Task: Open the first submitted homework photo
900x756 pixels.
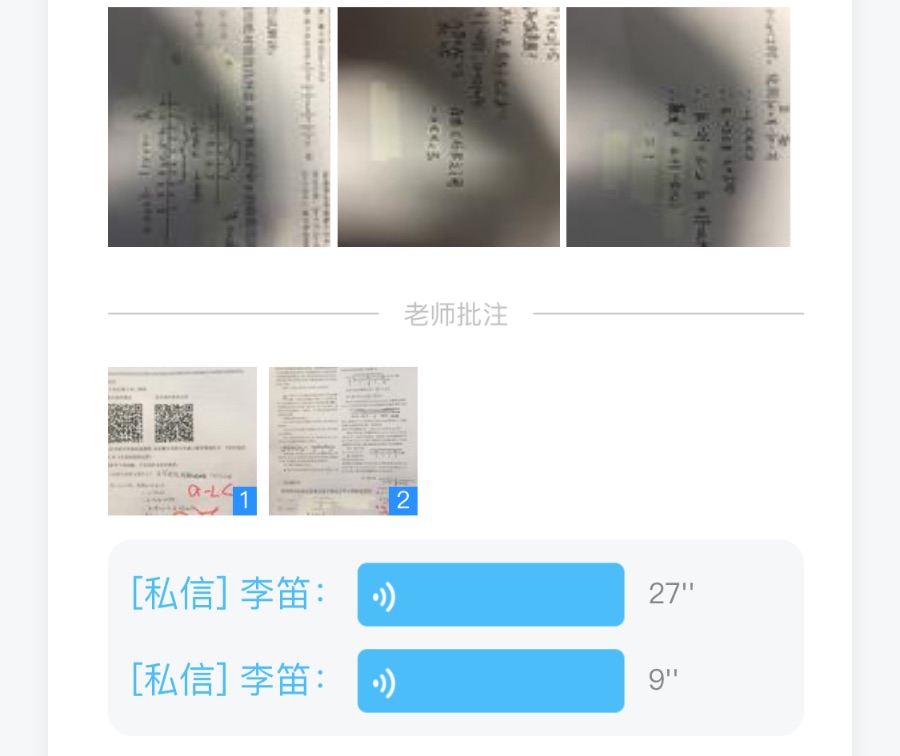Action: pos(218,127)
